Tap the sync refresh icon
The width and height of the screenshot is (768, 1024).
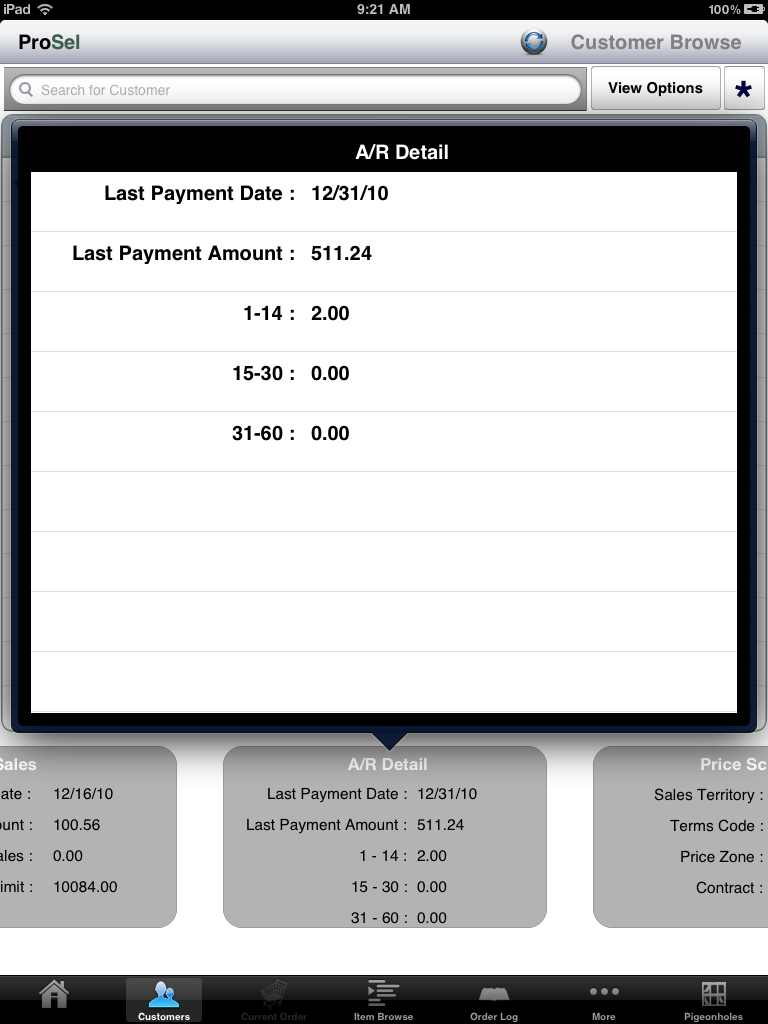pos(534,42)
